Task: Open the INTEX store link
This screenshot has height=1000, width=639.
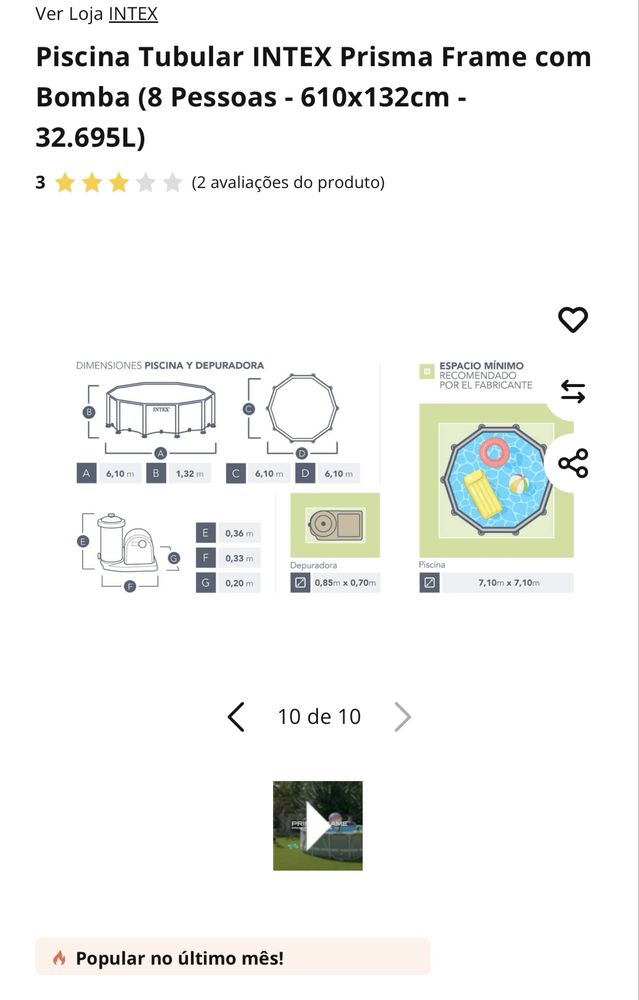Action: (133, 14)
